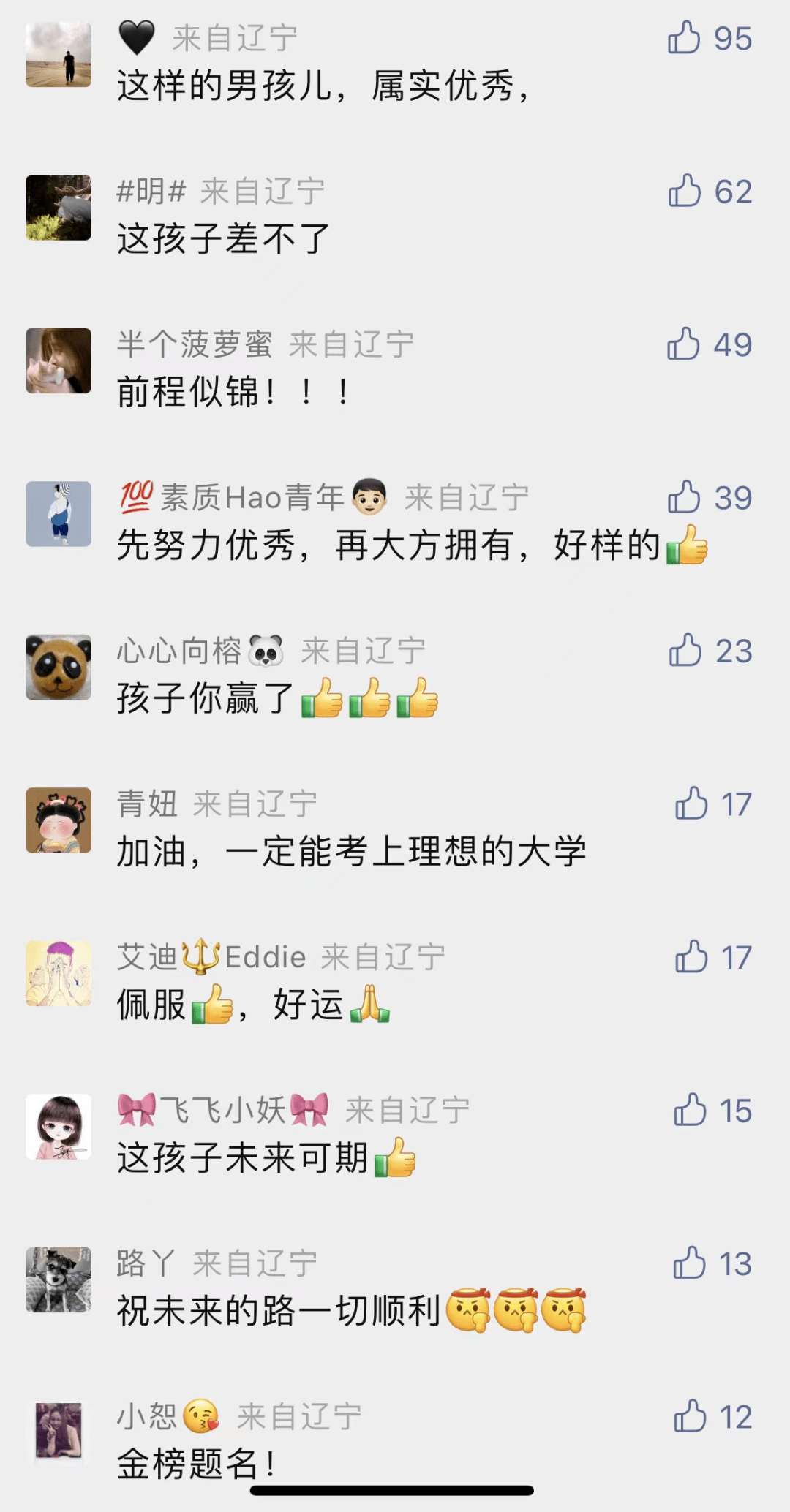
Task: Like 半个菠萝蜜's comment '前程似锦'
Action: click(x=684, y=344)
